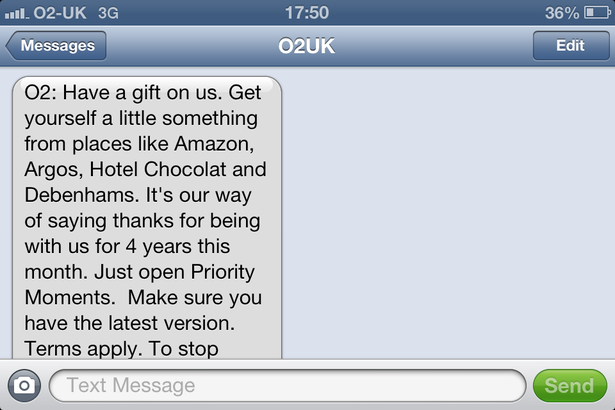Open the camera to attach a photo

[x=23, y=386]
